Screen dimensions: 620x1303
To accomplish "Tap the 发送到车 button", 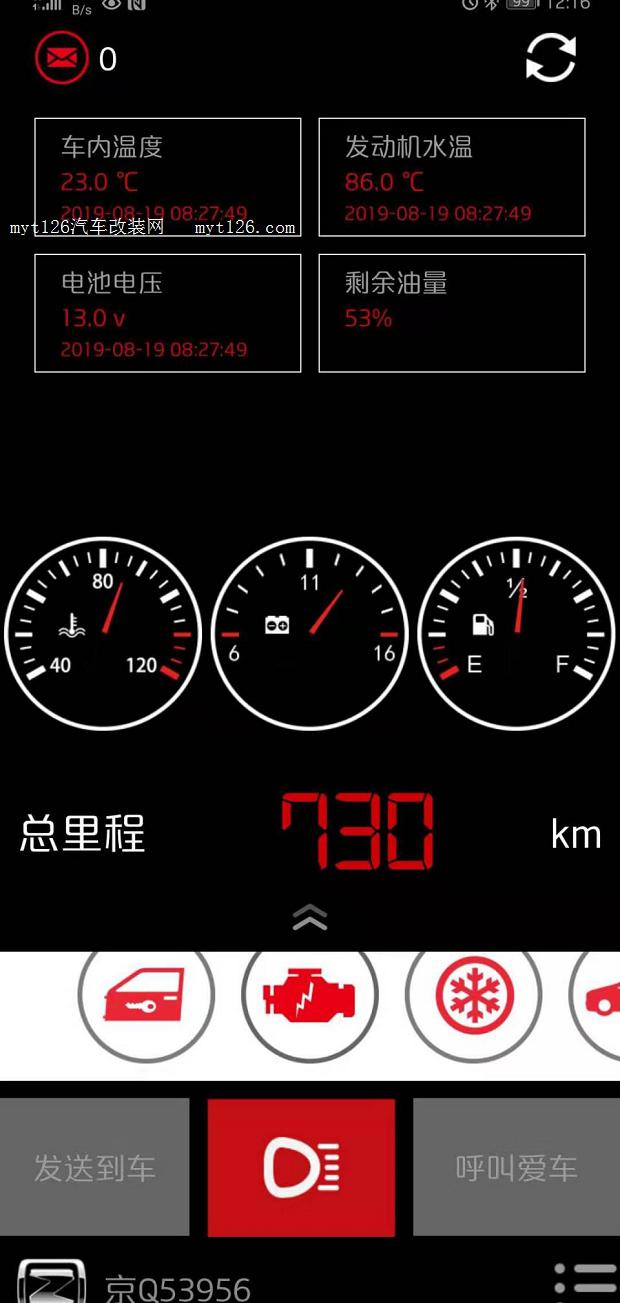I will (x=95, y=1167).
